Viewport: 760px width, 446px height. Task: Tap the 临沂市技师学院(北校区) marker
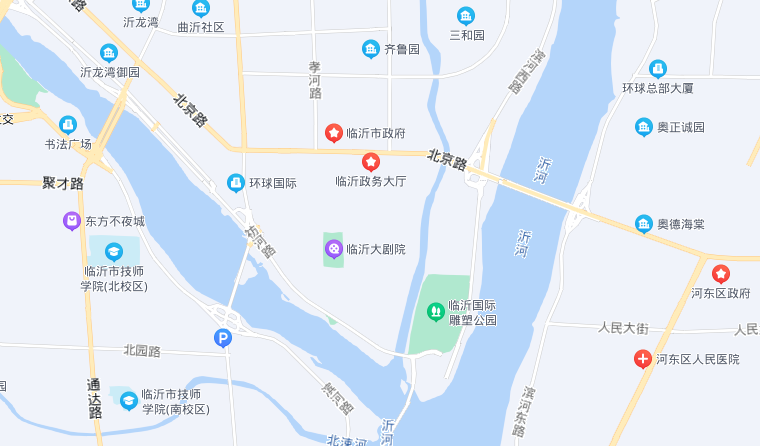tap(114, 251)
